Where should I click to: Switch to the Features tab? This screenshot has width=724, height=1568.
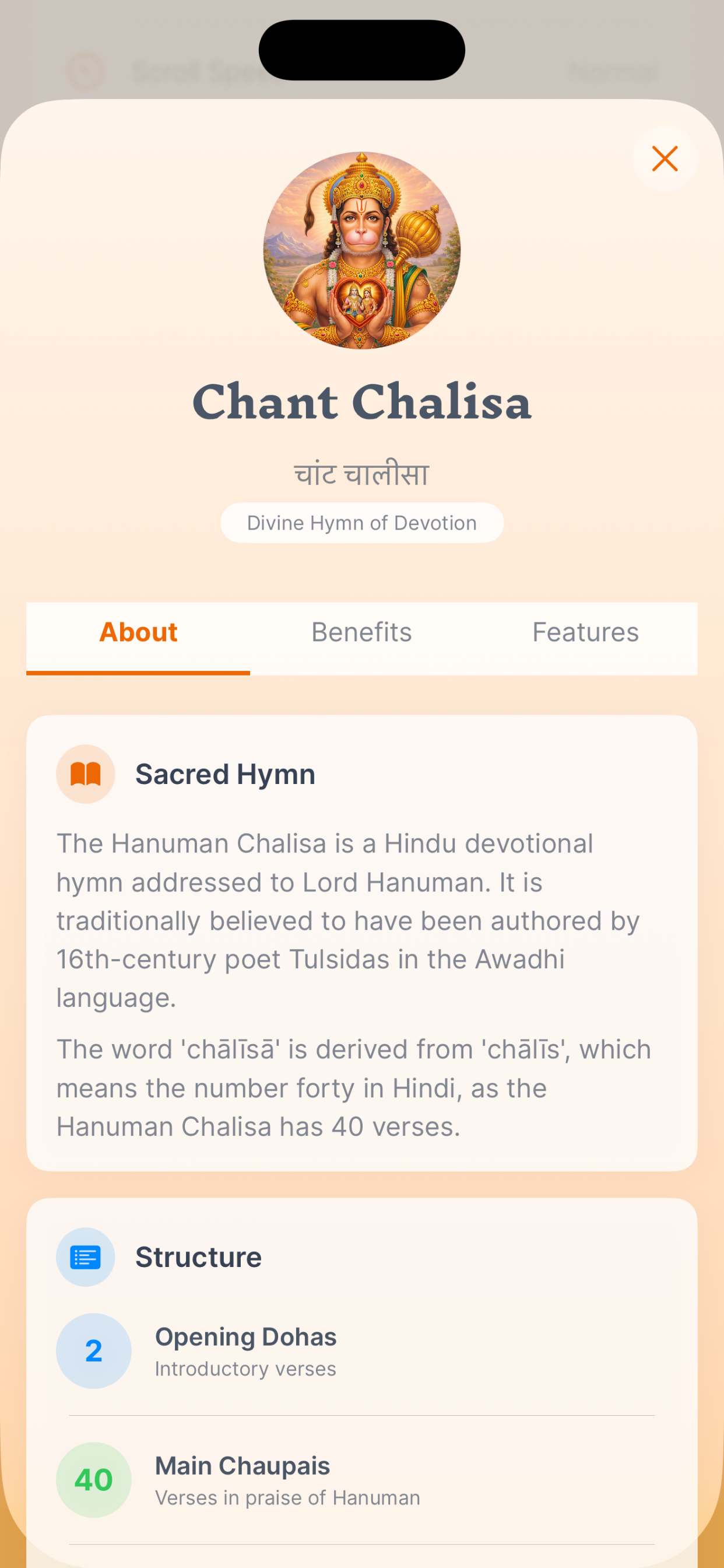click(x=584, y=632)
